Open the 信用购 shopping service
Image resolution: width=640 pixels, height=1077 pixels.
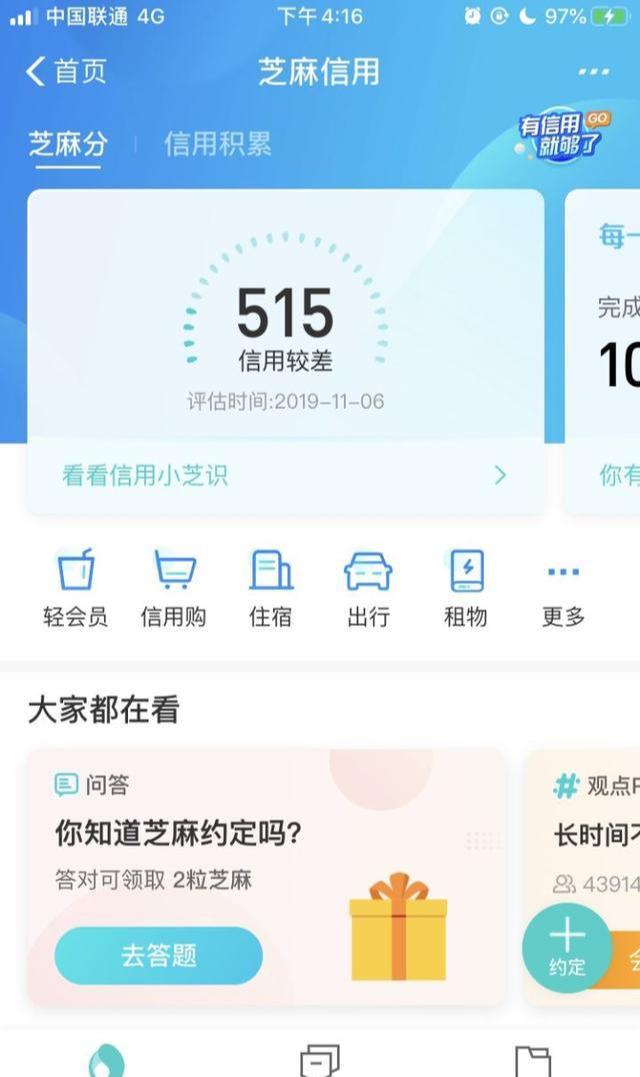coord(173,589)
